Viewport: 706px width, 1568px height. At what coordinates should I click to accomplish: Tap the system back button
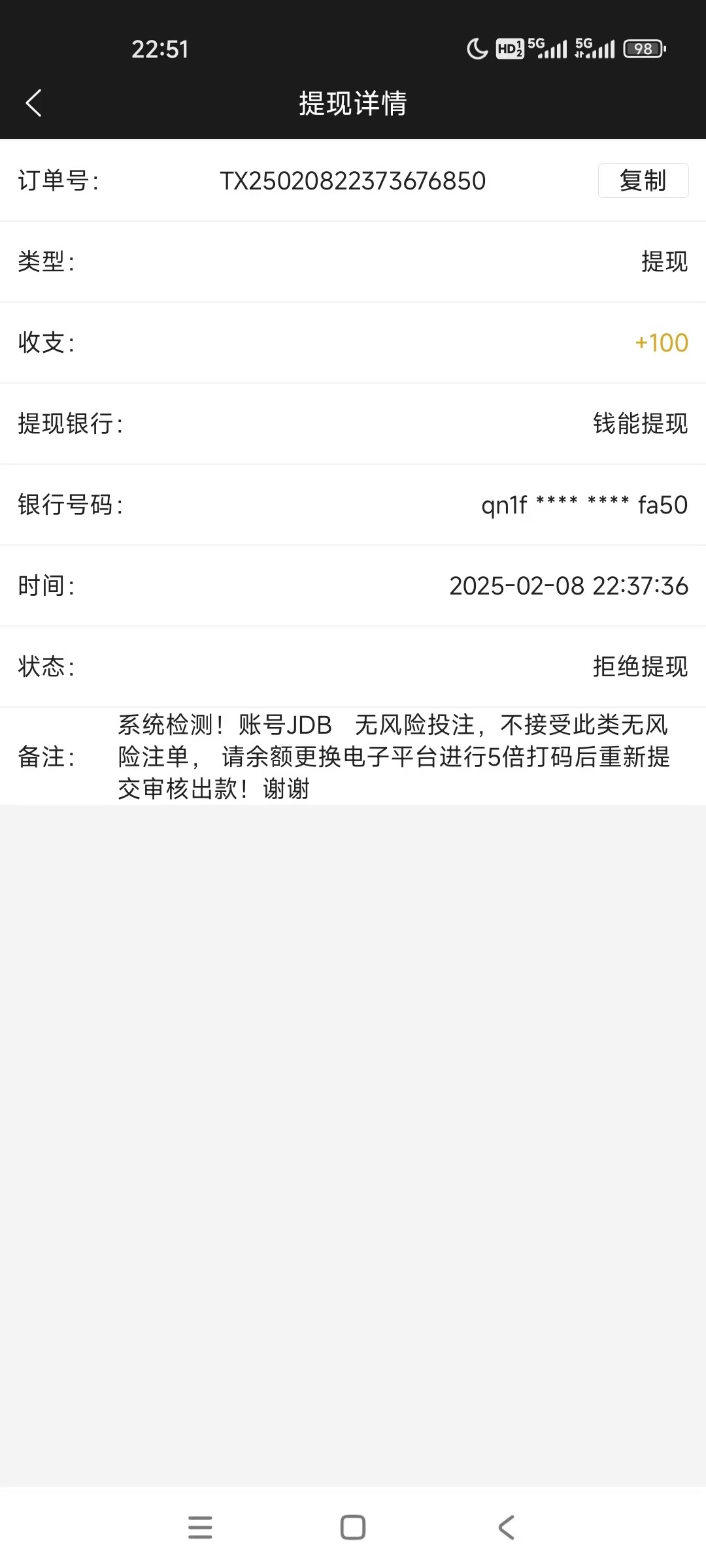click(506, 1527)
